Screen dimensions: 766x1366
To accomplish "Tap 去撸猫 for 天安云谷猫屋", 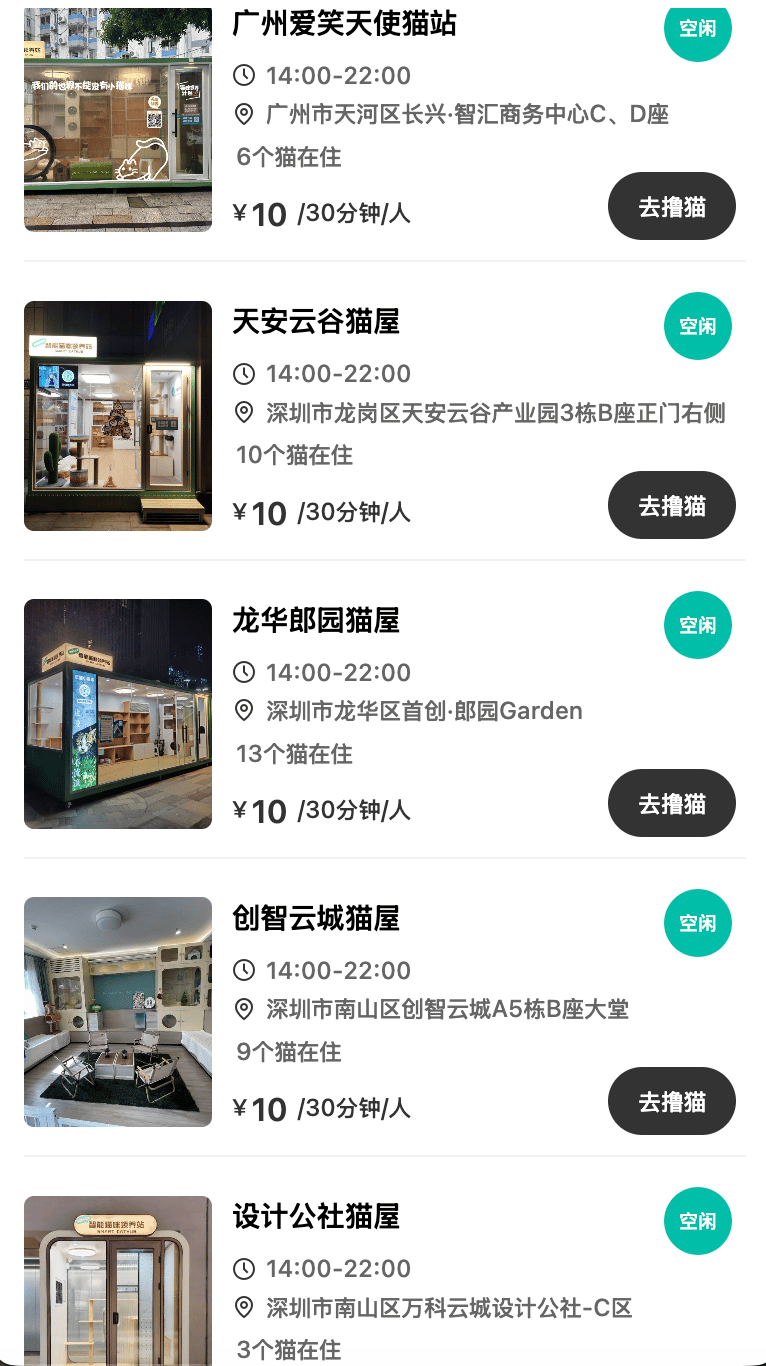I will pyautogui.click(x=672, y=505).
